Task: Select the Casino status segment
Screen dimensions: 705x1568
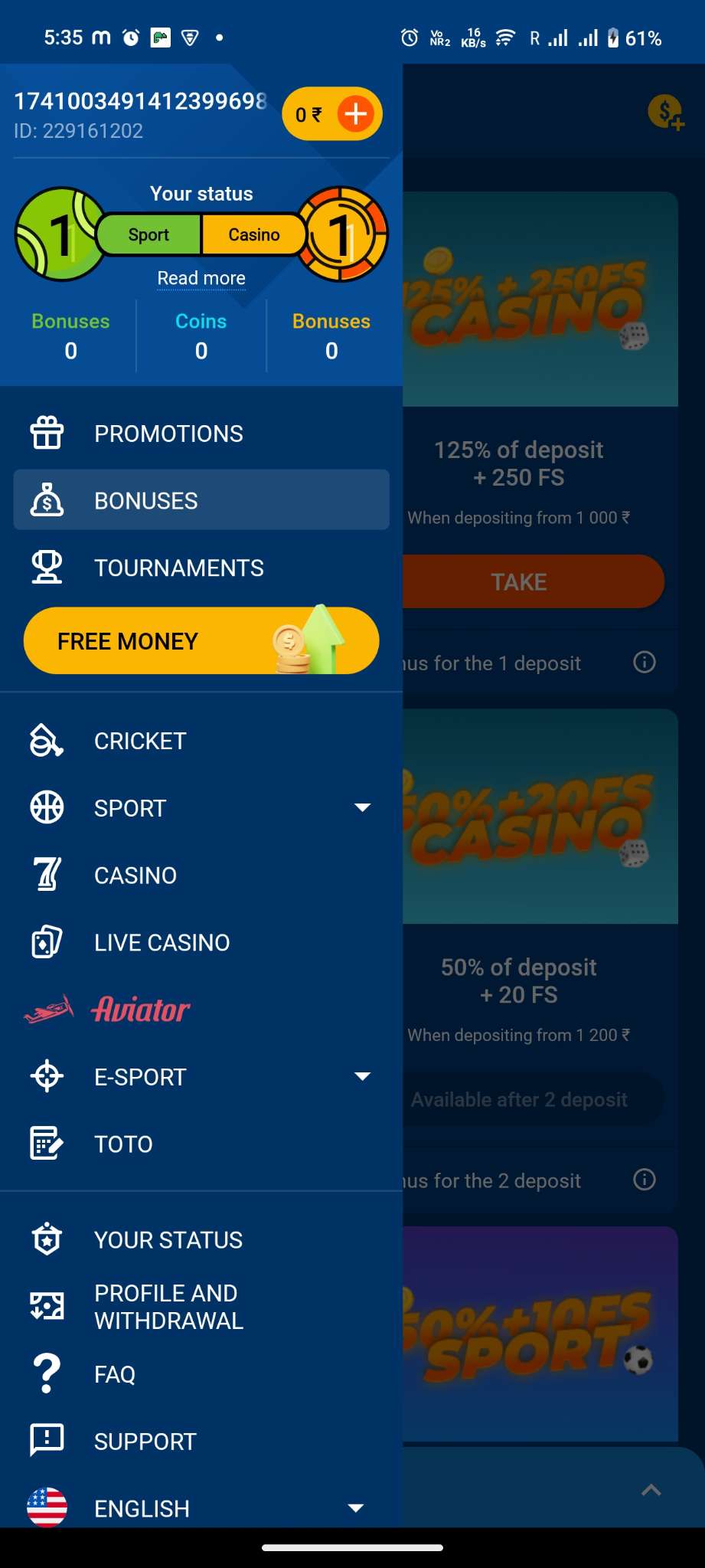Action: (x=254, y=234)
